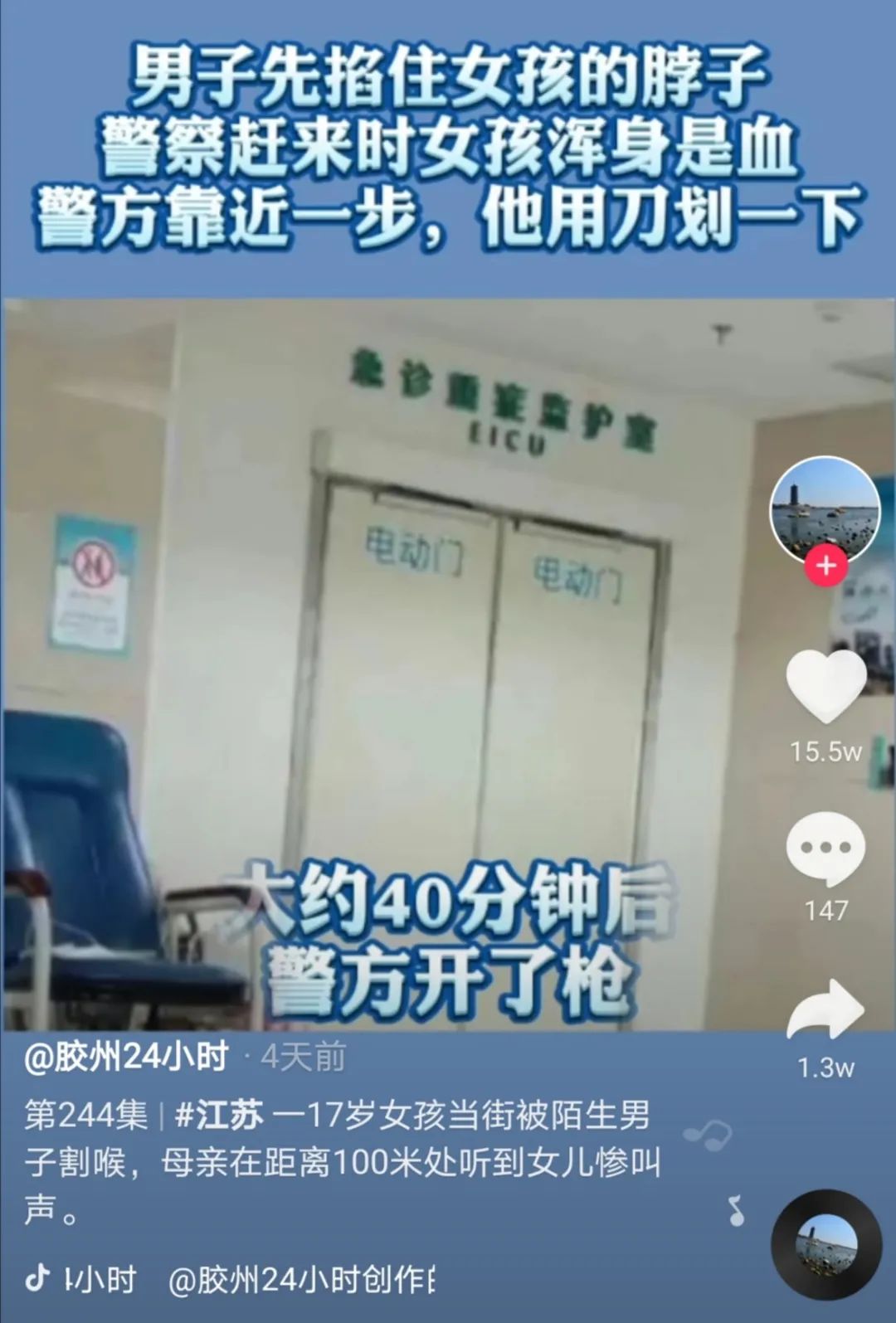The height and width of the screenshot is (1323, 896).
Task: Open the spinning music disc
Action: pos(825,1244)
